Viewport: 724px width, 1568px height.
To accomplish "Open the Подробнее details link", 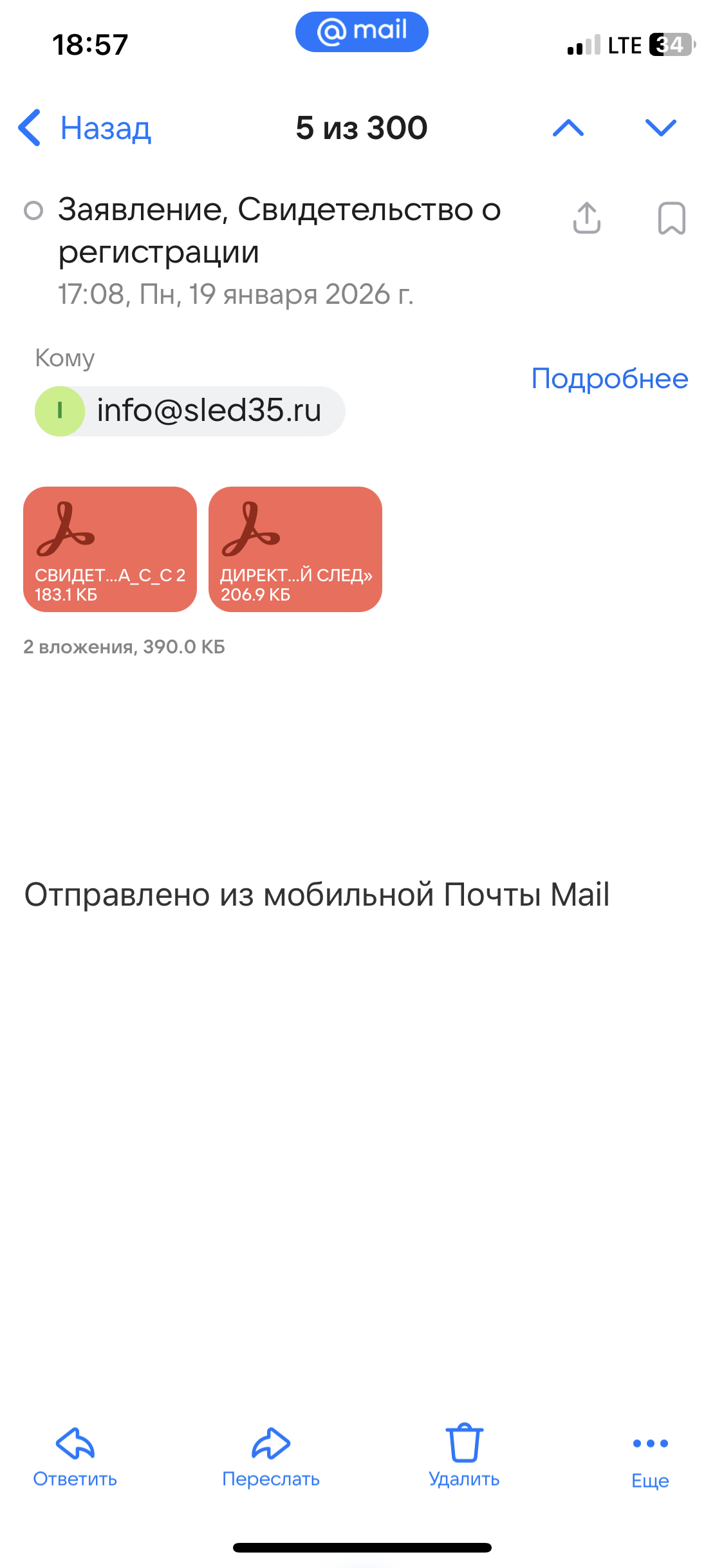I will point(609,379).
